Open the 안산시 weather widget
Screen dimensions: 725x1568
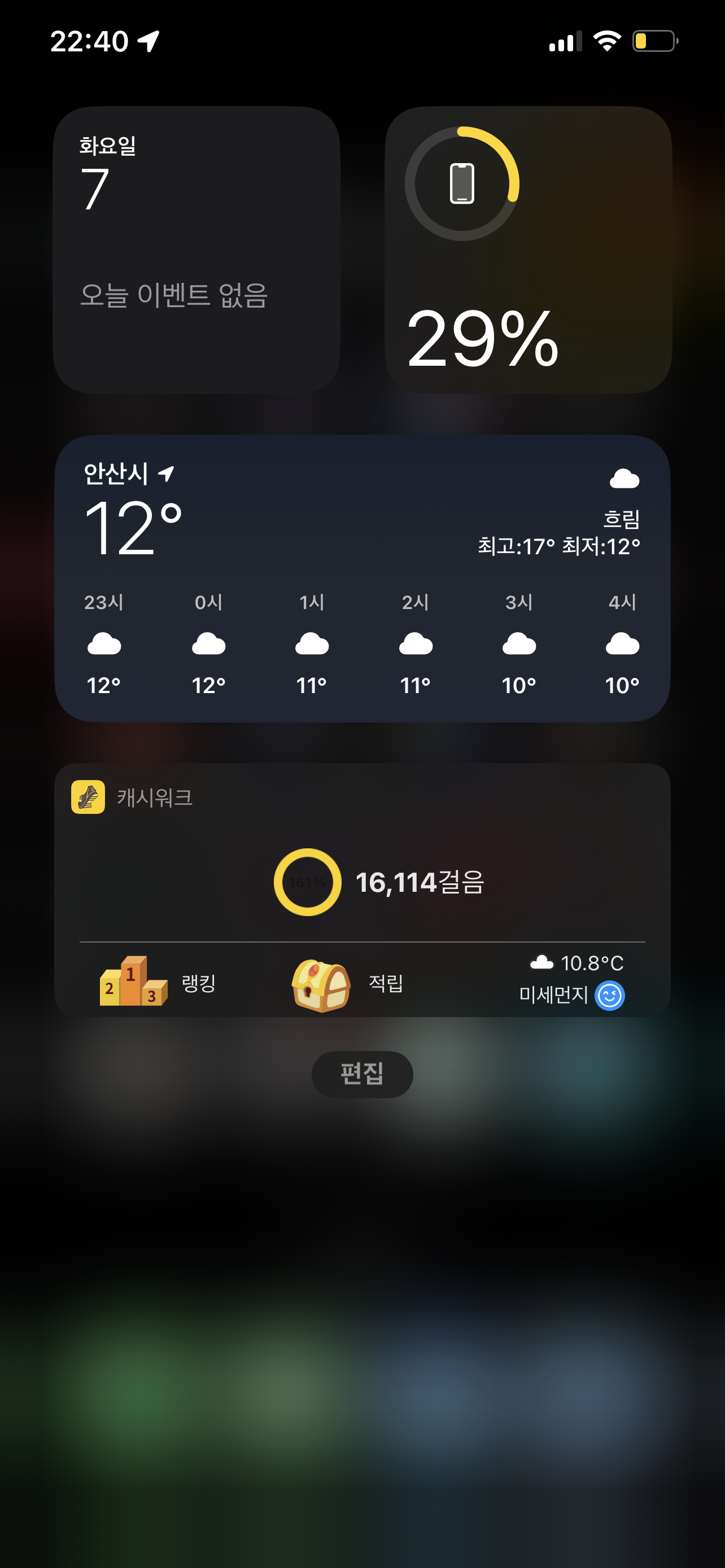362,578
